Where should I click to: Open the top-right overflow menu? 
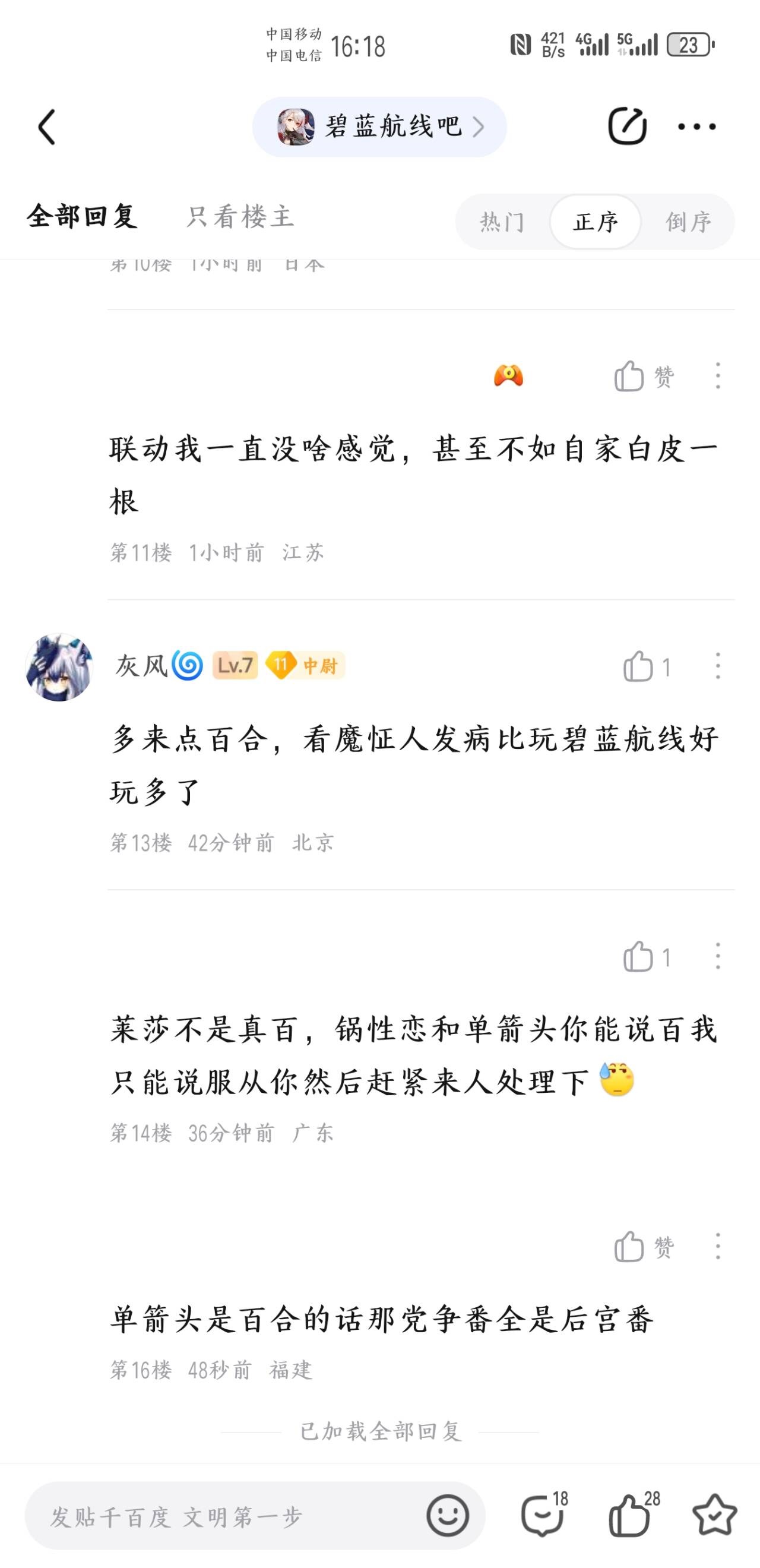[696, 127]
